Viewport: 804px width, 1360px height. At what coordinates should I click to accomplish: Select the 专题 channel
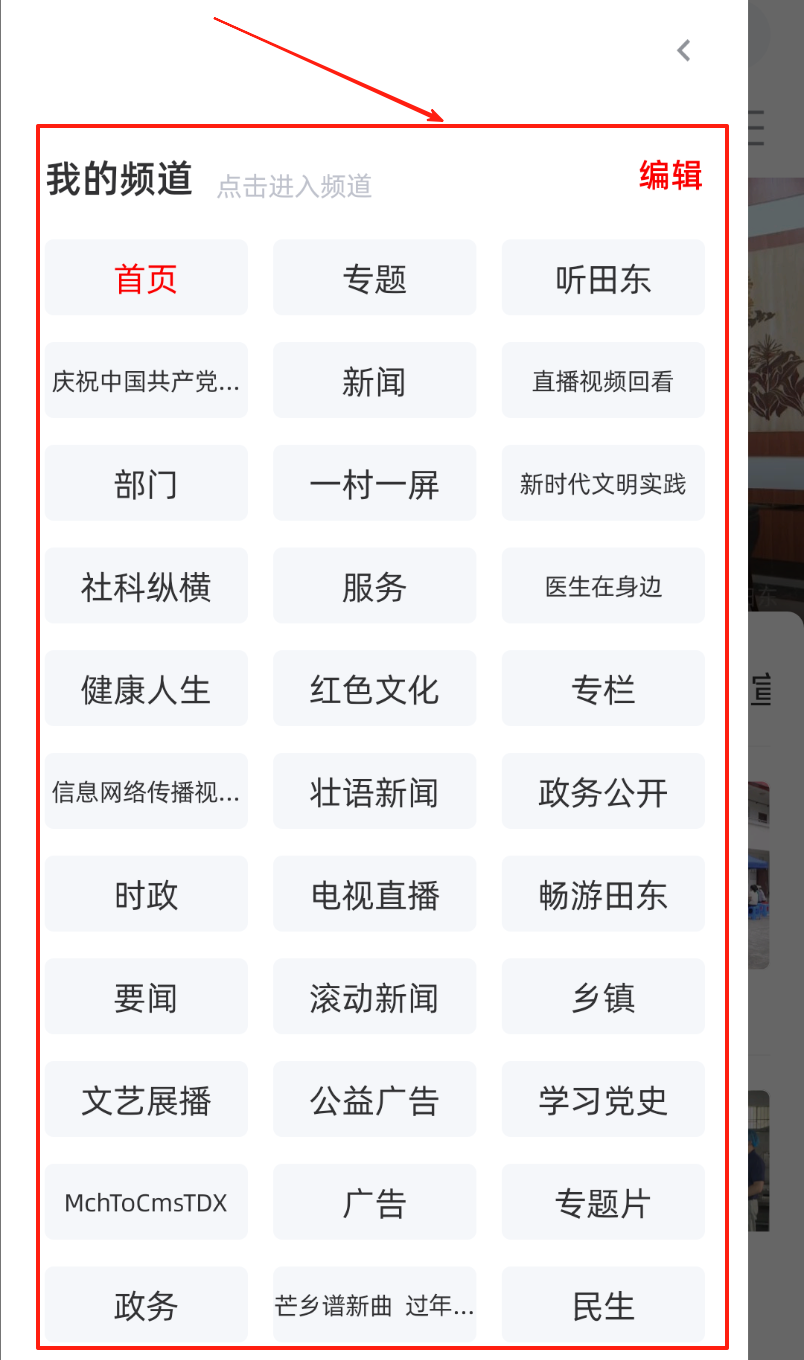(x=374, y=278)
